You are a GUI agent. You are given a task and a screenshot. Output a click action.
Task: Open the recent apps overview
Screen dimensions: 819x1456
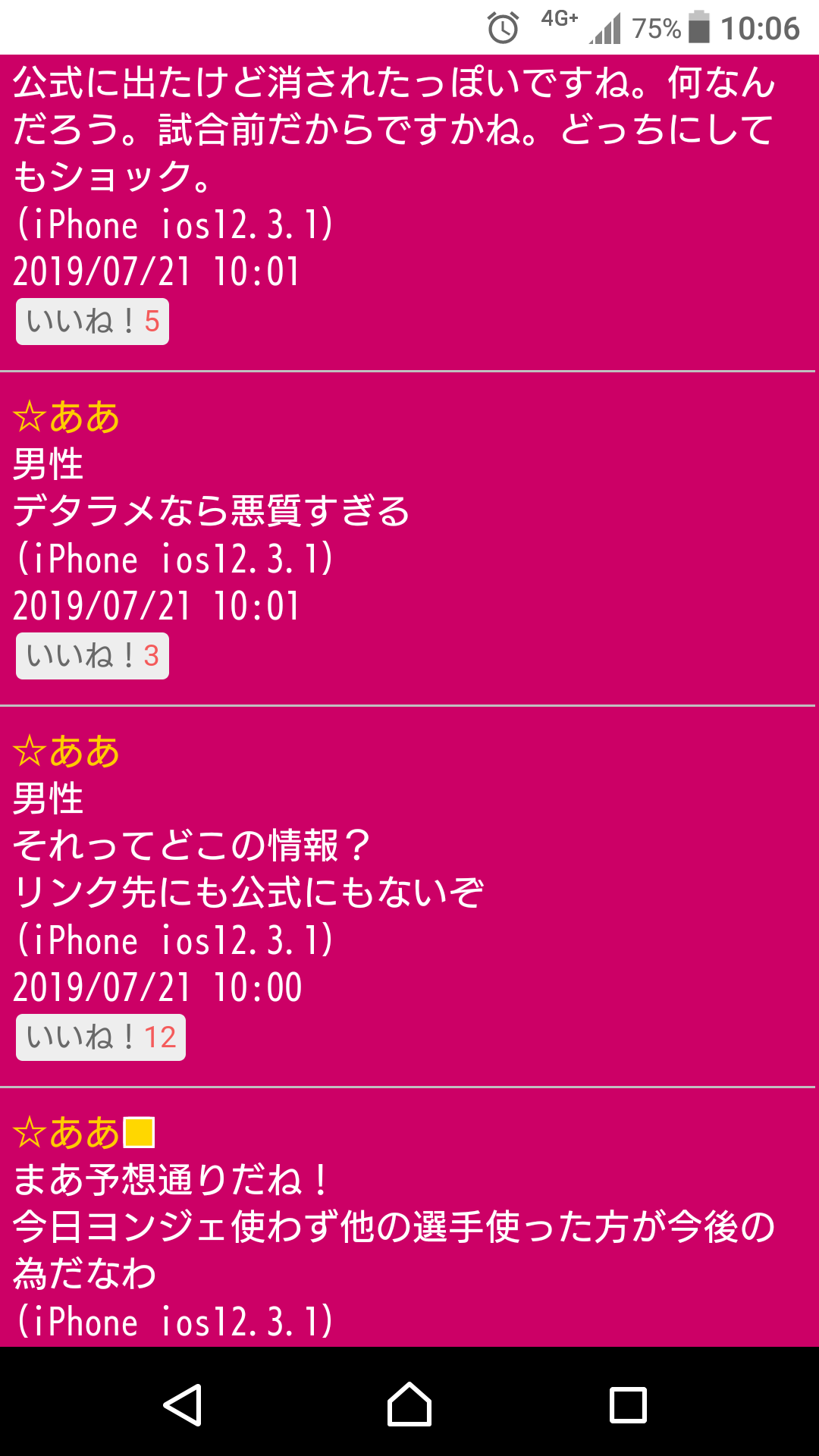628,1405
